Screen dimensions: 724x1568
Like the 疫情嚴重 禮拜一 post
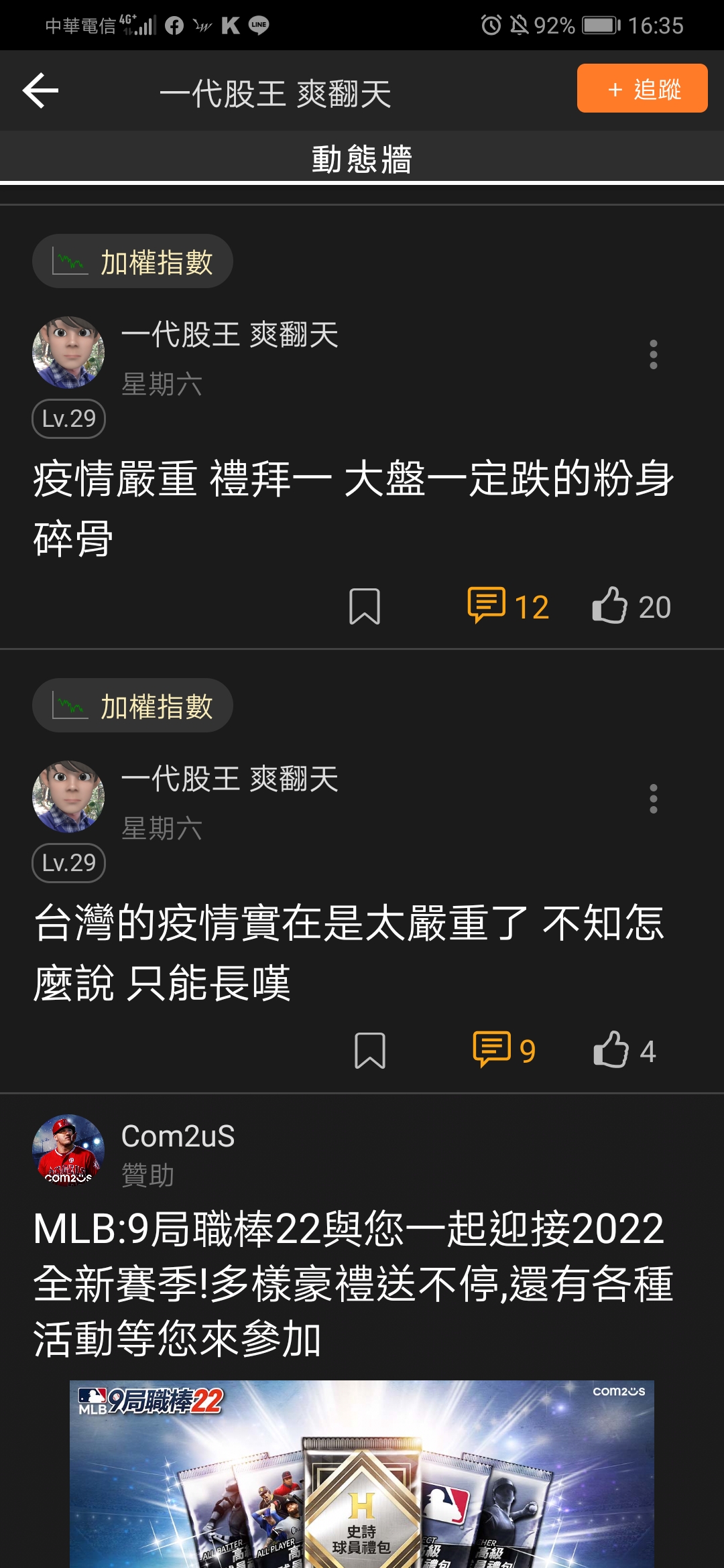[631, 606]
